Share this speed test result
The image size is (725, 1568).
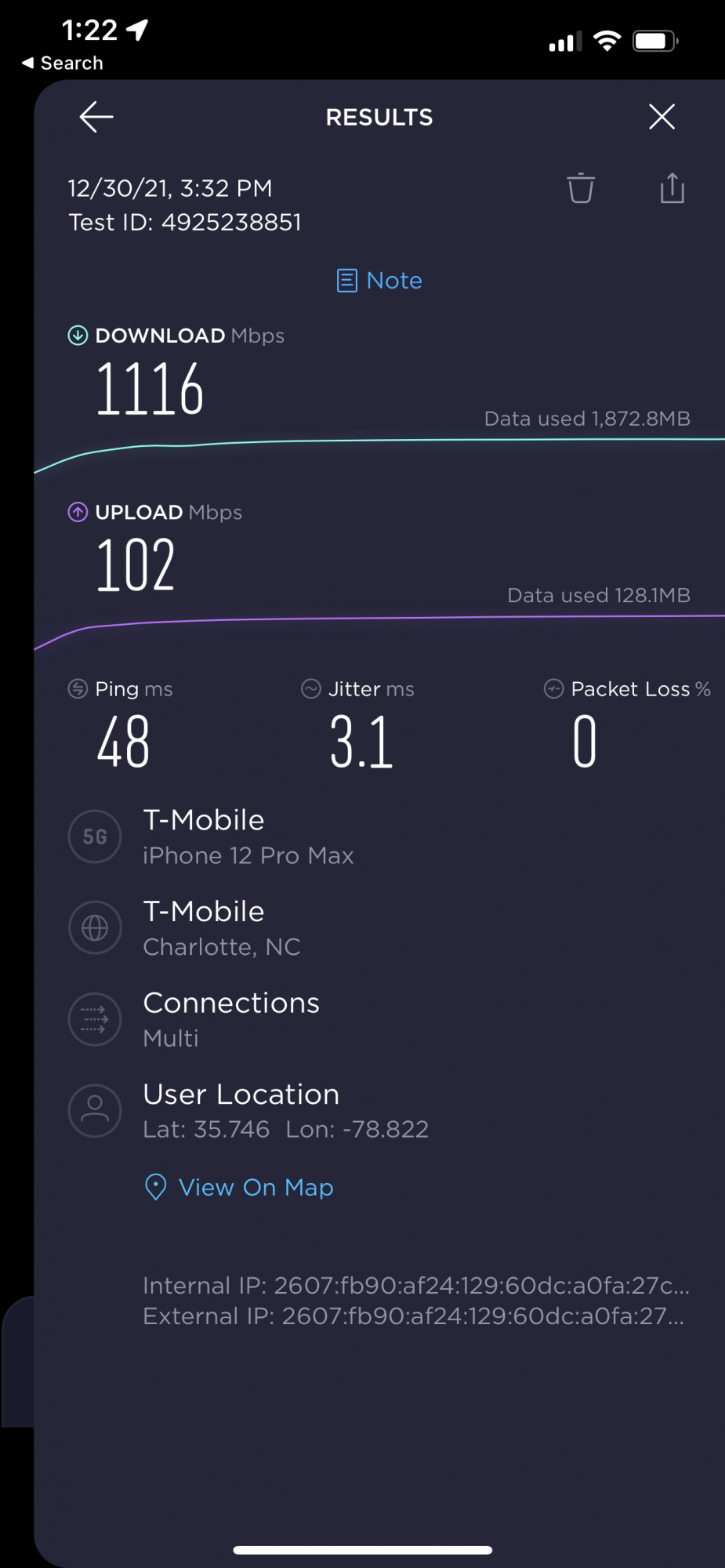672,188
